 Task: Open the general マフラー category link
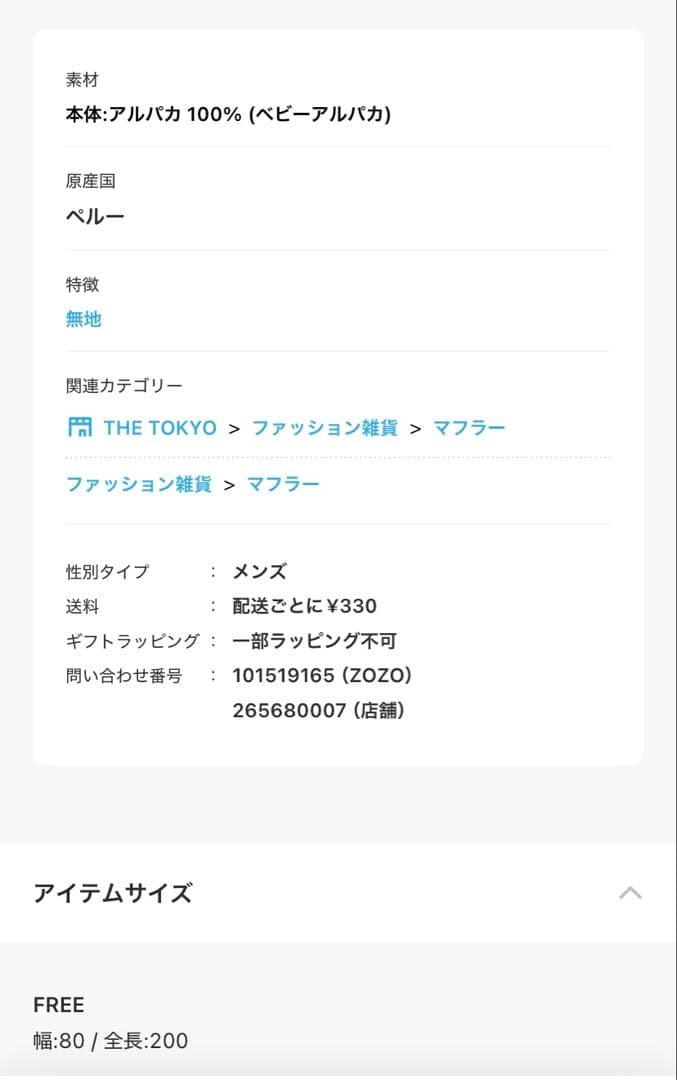[283, 485]
